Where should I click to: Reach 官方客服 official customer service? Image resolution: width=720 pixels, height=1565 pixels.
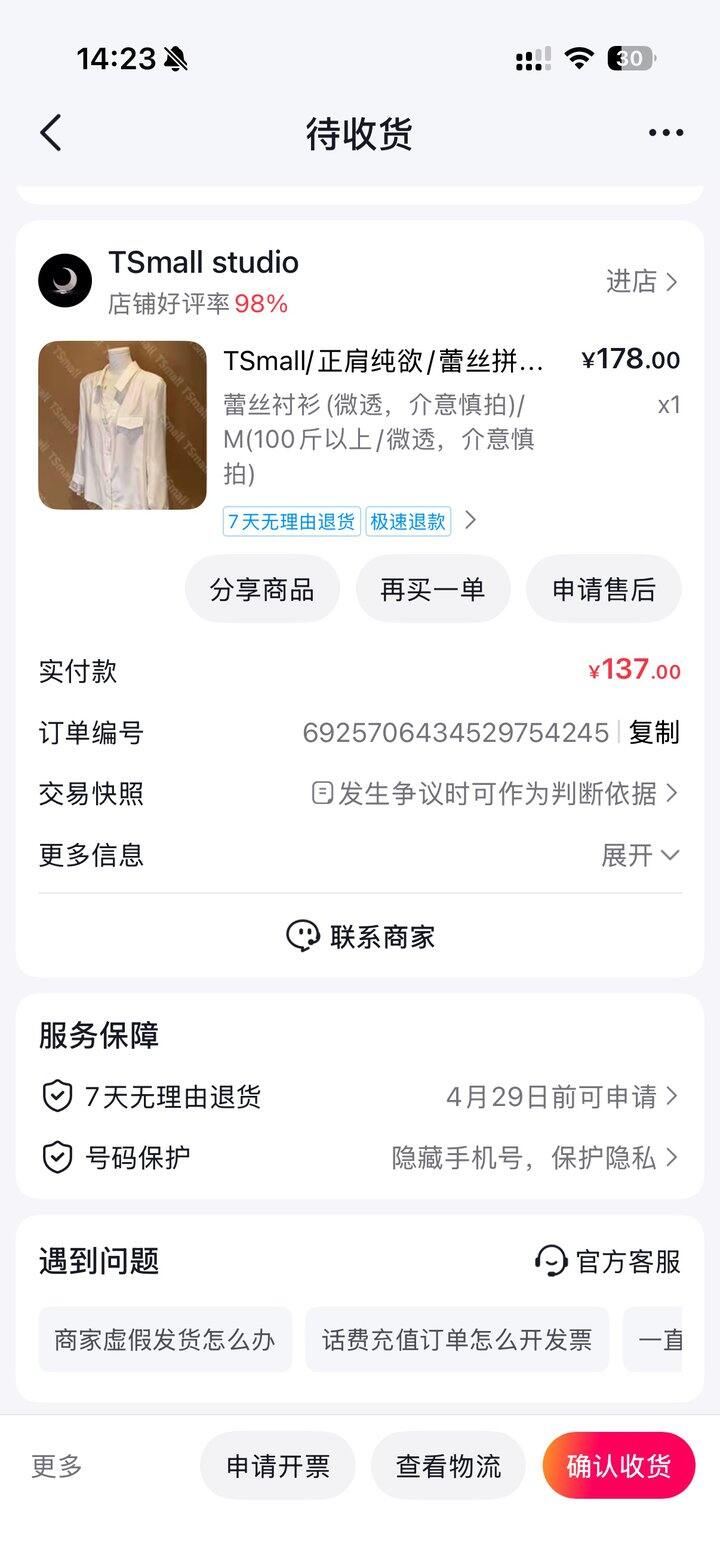[x=608, y=1261]
